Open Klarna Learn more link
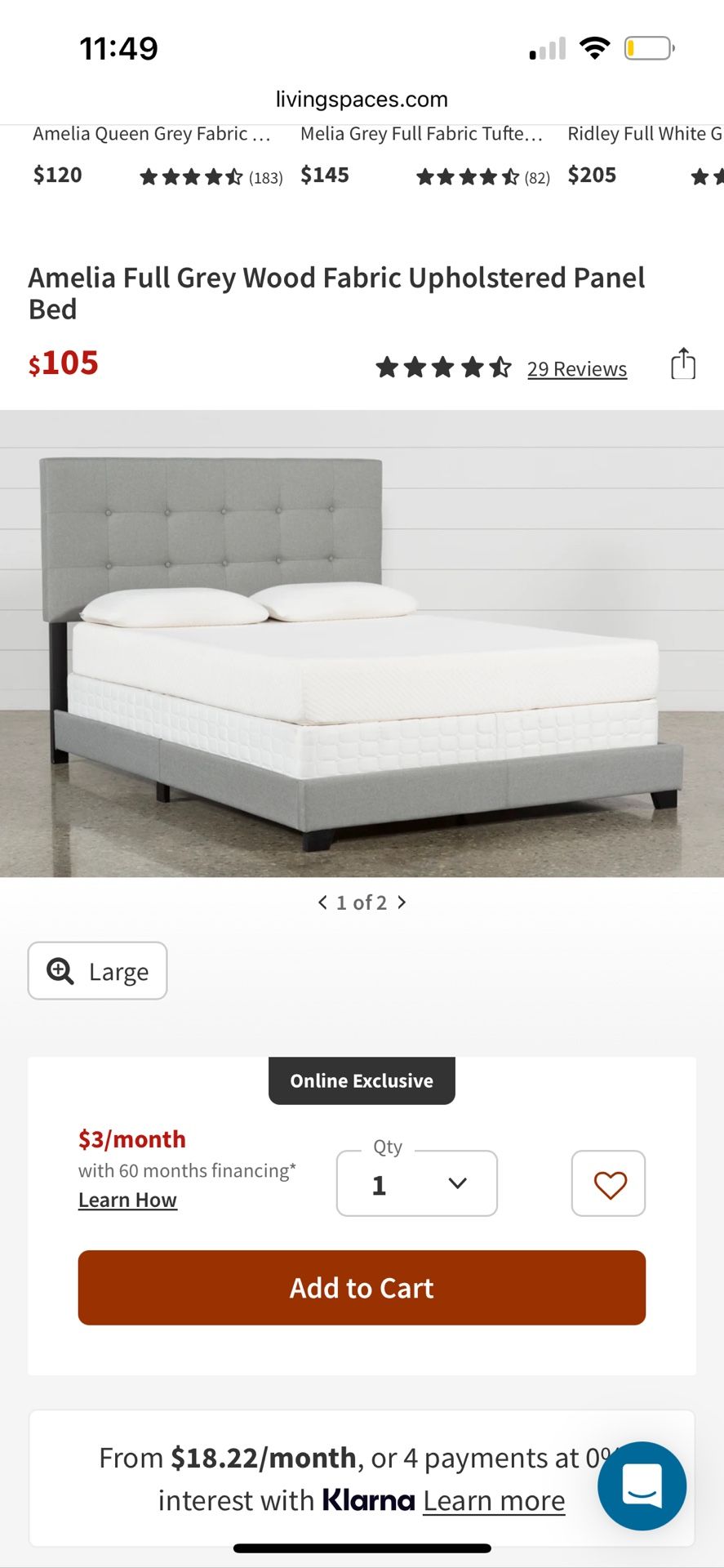Viewport: 724px width, 1568px height. [x=494, y=1501]
